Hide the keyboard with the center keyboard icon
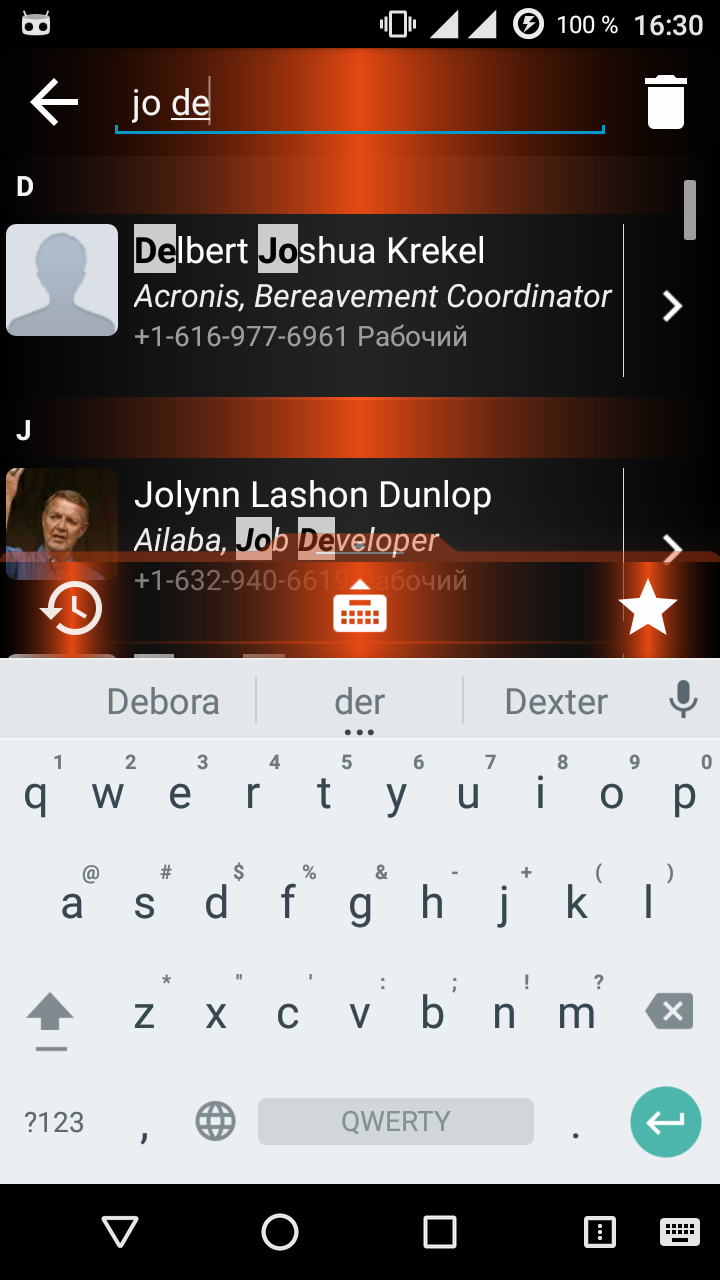Viewport: 720px width, 1280px height. [x=360, y=606]
